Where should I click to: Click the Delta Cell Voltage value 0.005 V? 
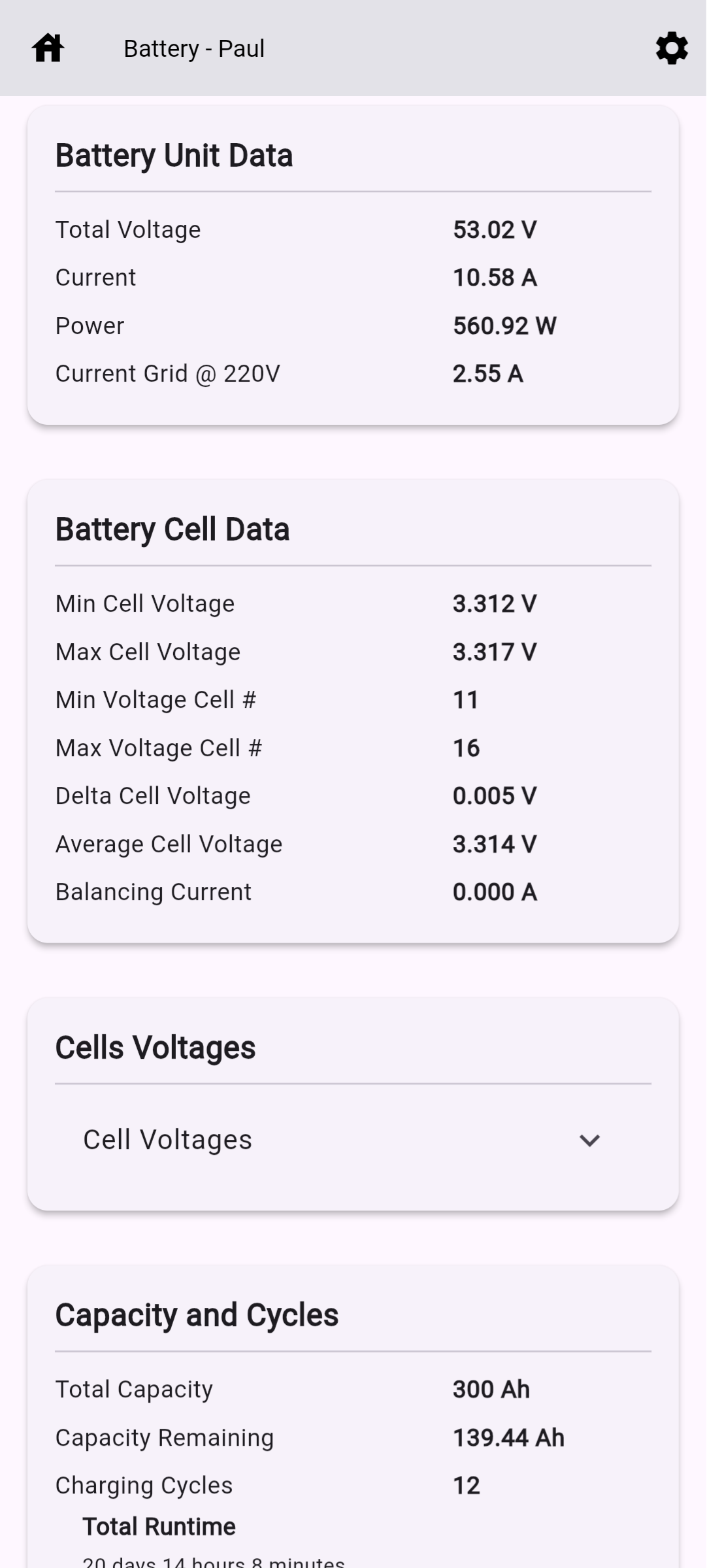[495, 795]
